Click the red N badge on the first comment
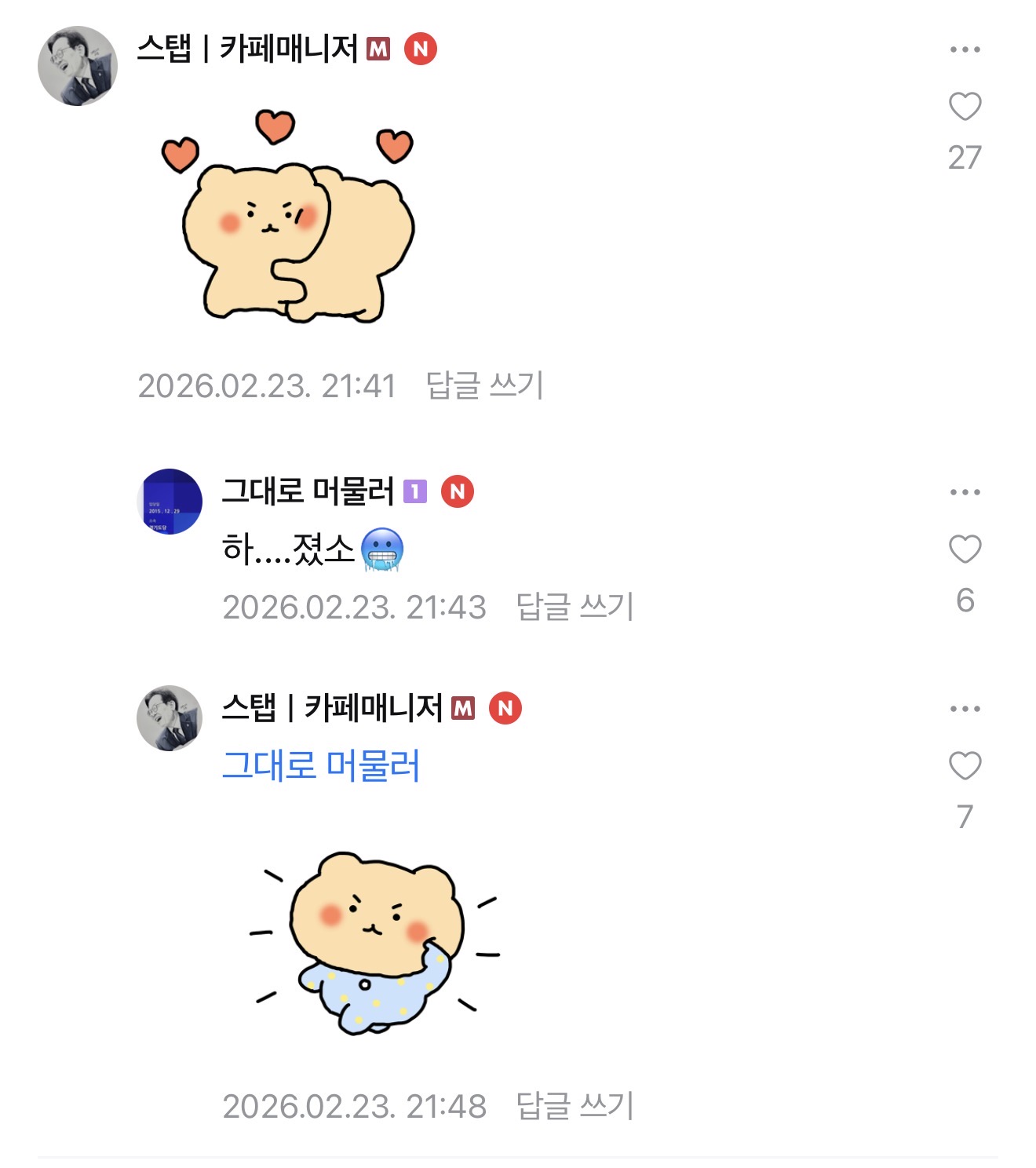This screenshot has width=1036, height=1168. pyautogui.click(x=421, y=49)
